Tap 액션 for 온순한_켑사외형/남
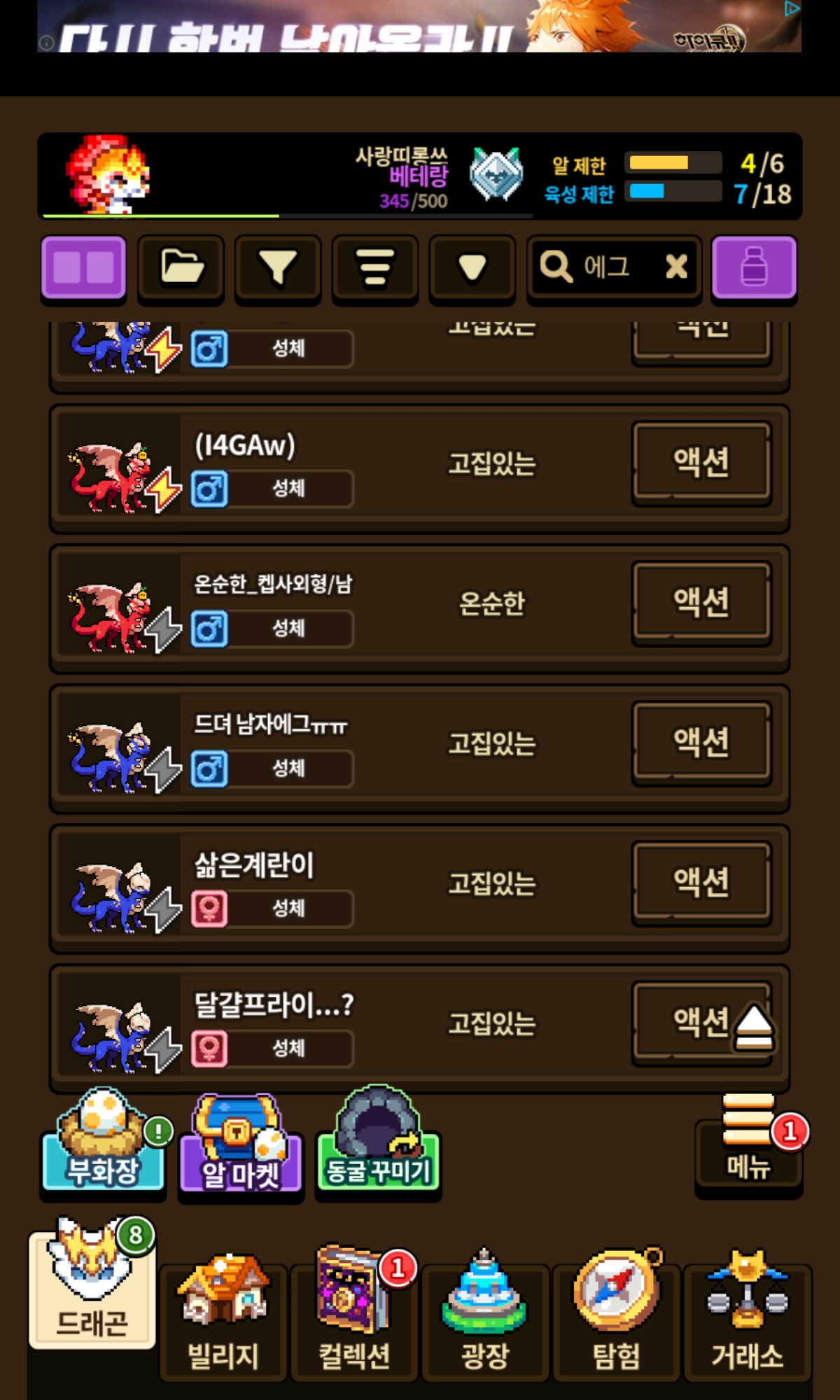The height and width of the screenshot is (1400, 840). (x=701, y=602)
